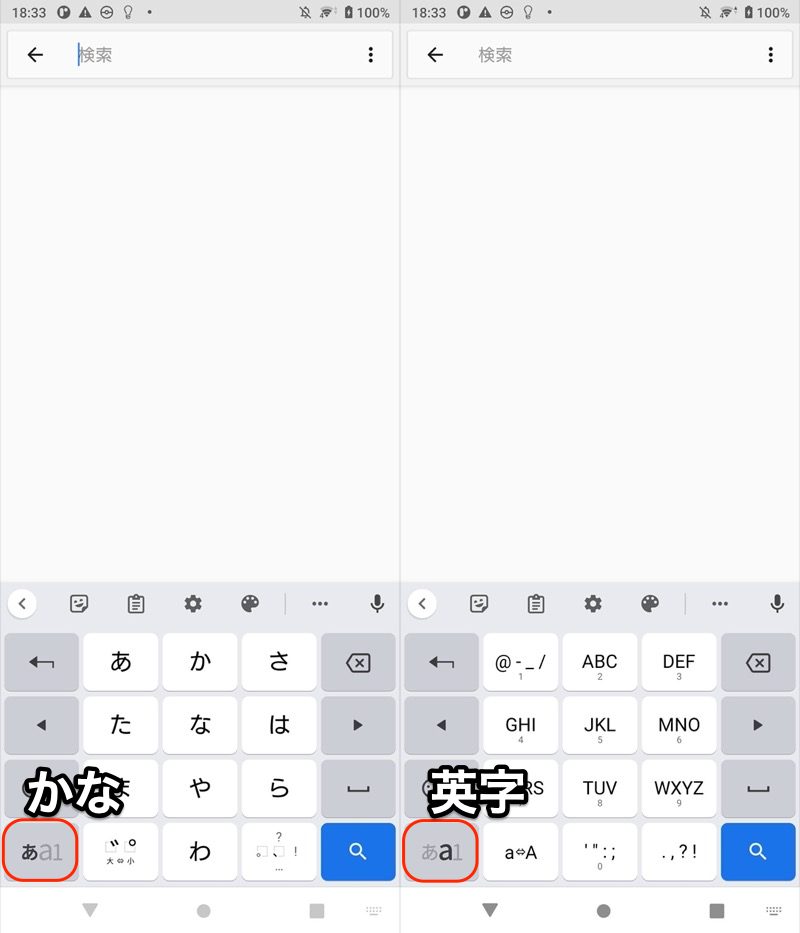
Task: Tap the GHI key
Action: pyautogui.click(x=521, y=725)
